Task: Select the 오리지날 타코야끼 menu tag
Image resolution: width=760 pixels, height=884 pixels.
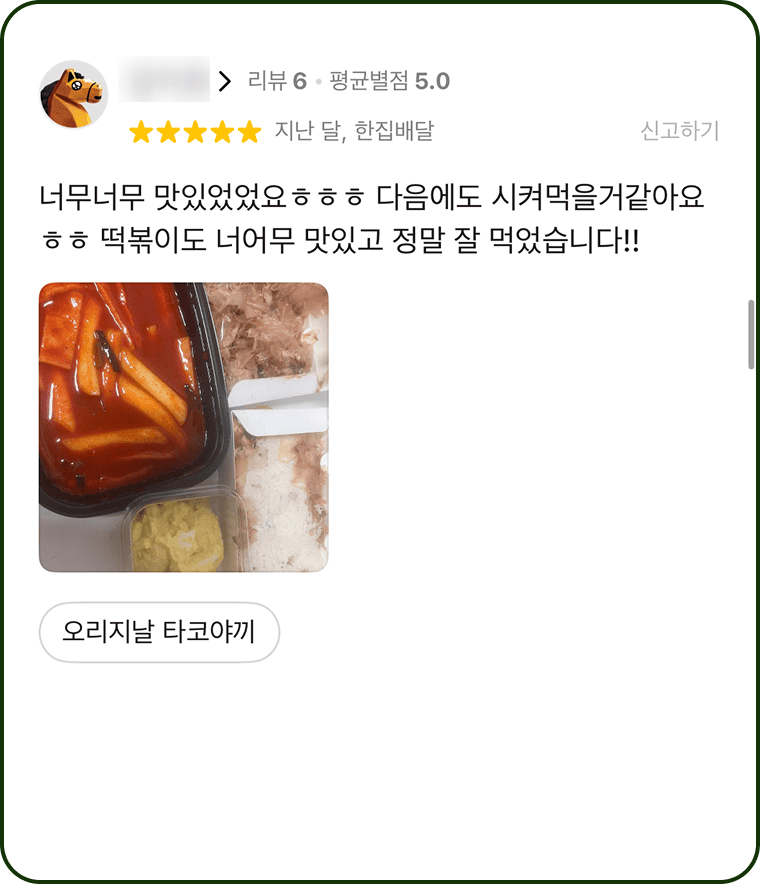Action: [159, 633]
